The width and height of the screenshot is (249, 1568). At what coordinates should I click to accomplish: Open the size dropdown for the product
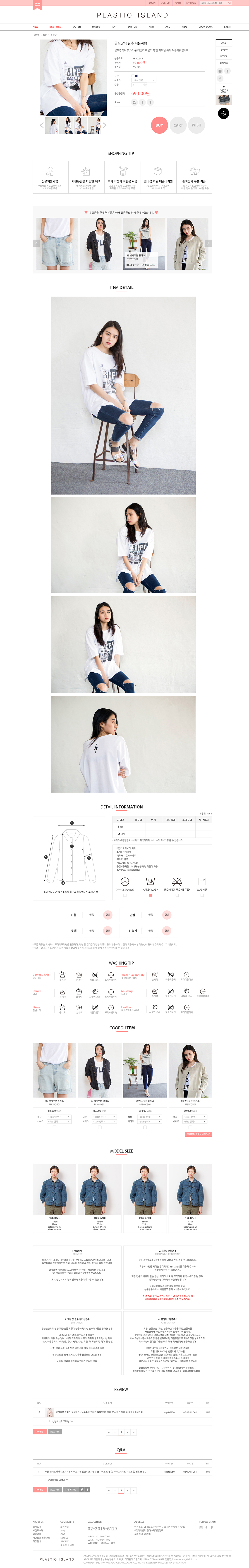144,80
